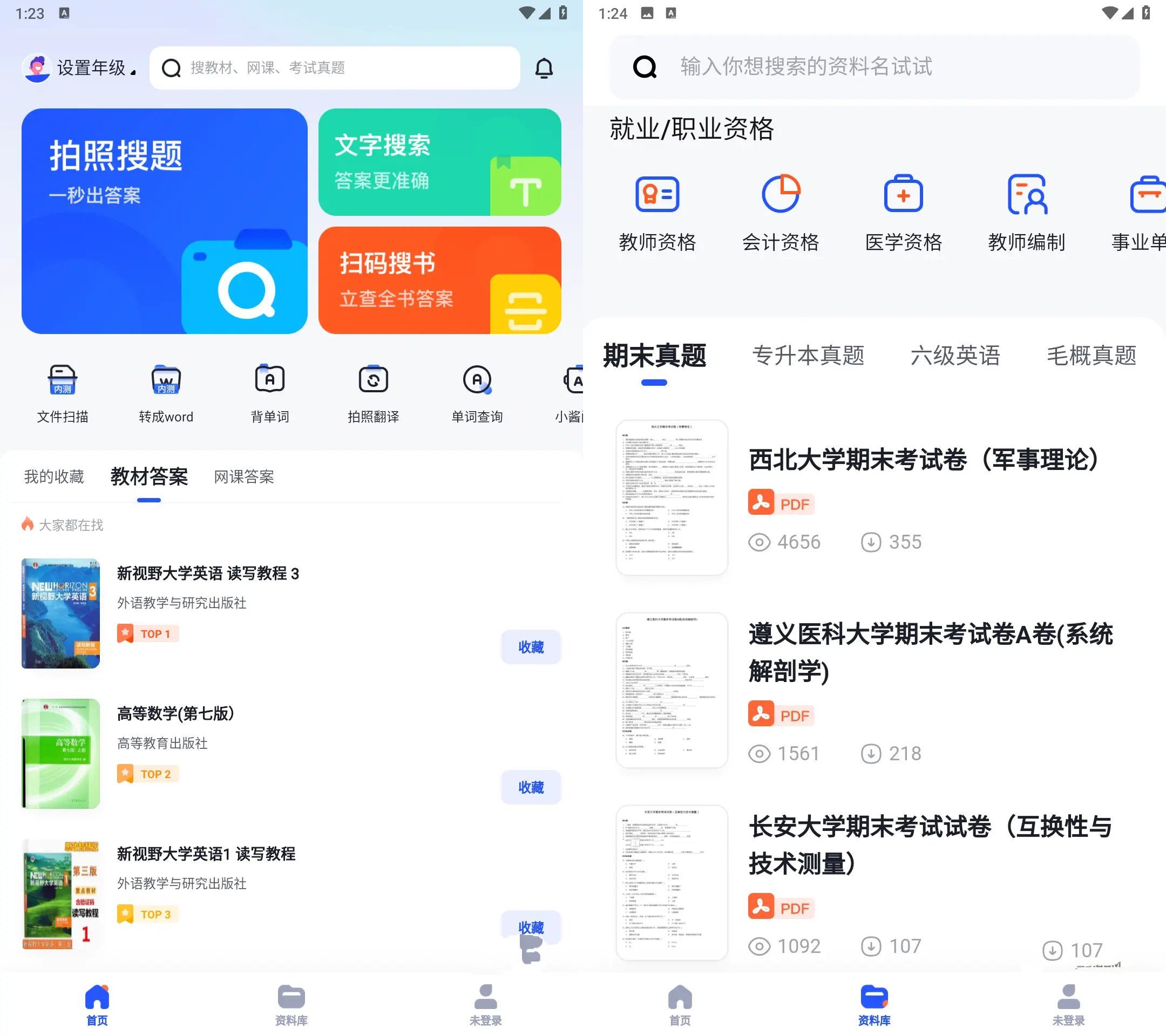Open 新视野大学英语 读写教程 3 book
Viewport: 1166px width, 1036px height.
(x=208, y=574)
